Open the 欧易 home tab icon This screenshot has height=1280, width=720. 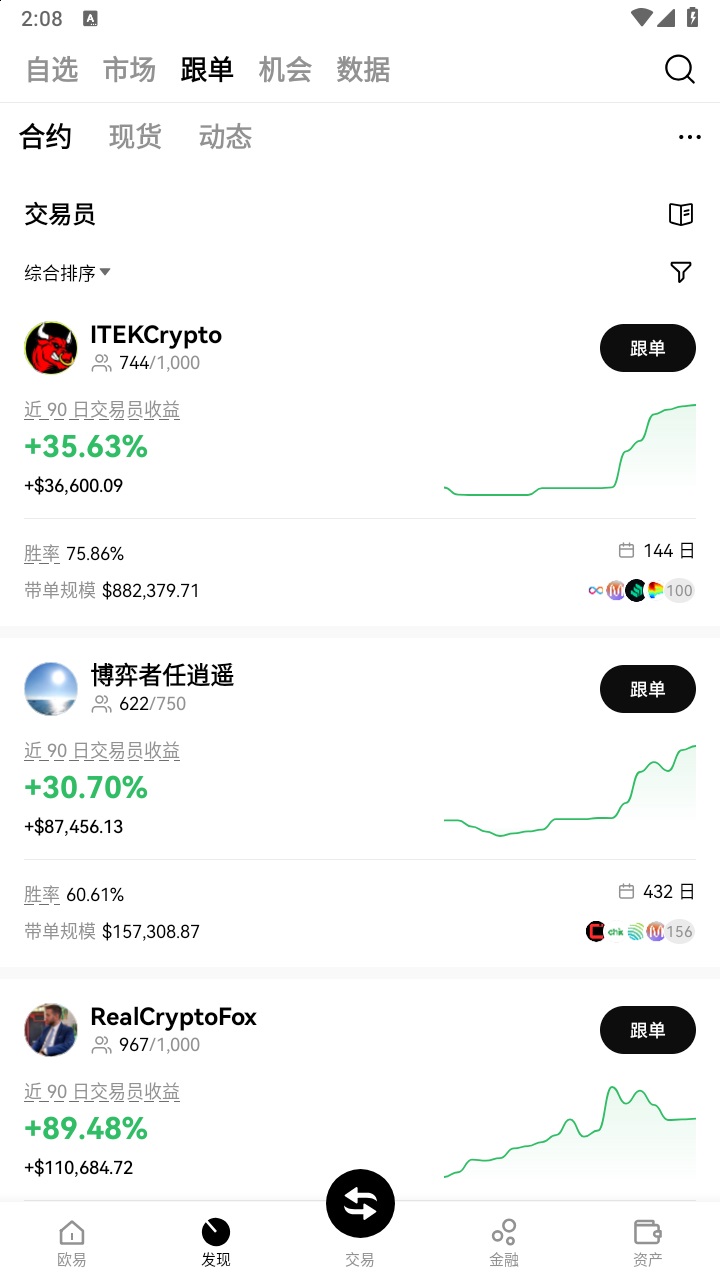pos(71,1240)
